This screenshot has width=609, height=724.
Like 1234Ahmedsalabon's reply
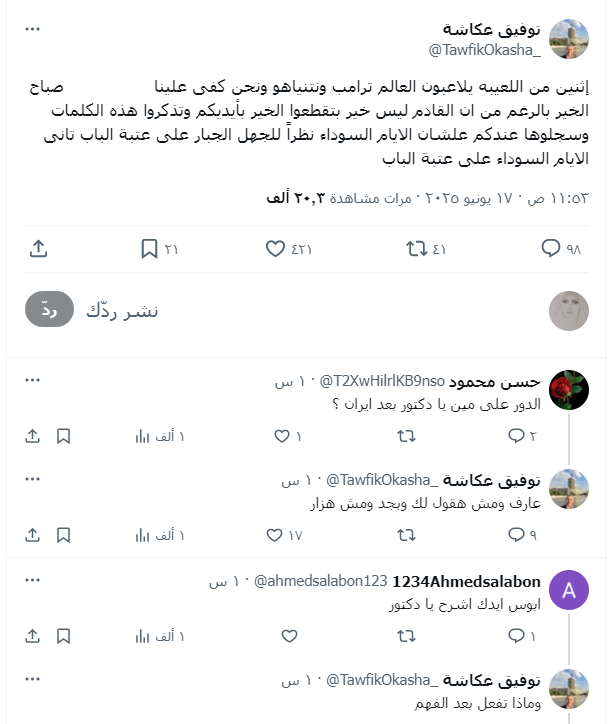tap(290, 636)
